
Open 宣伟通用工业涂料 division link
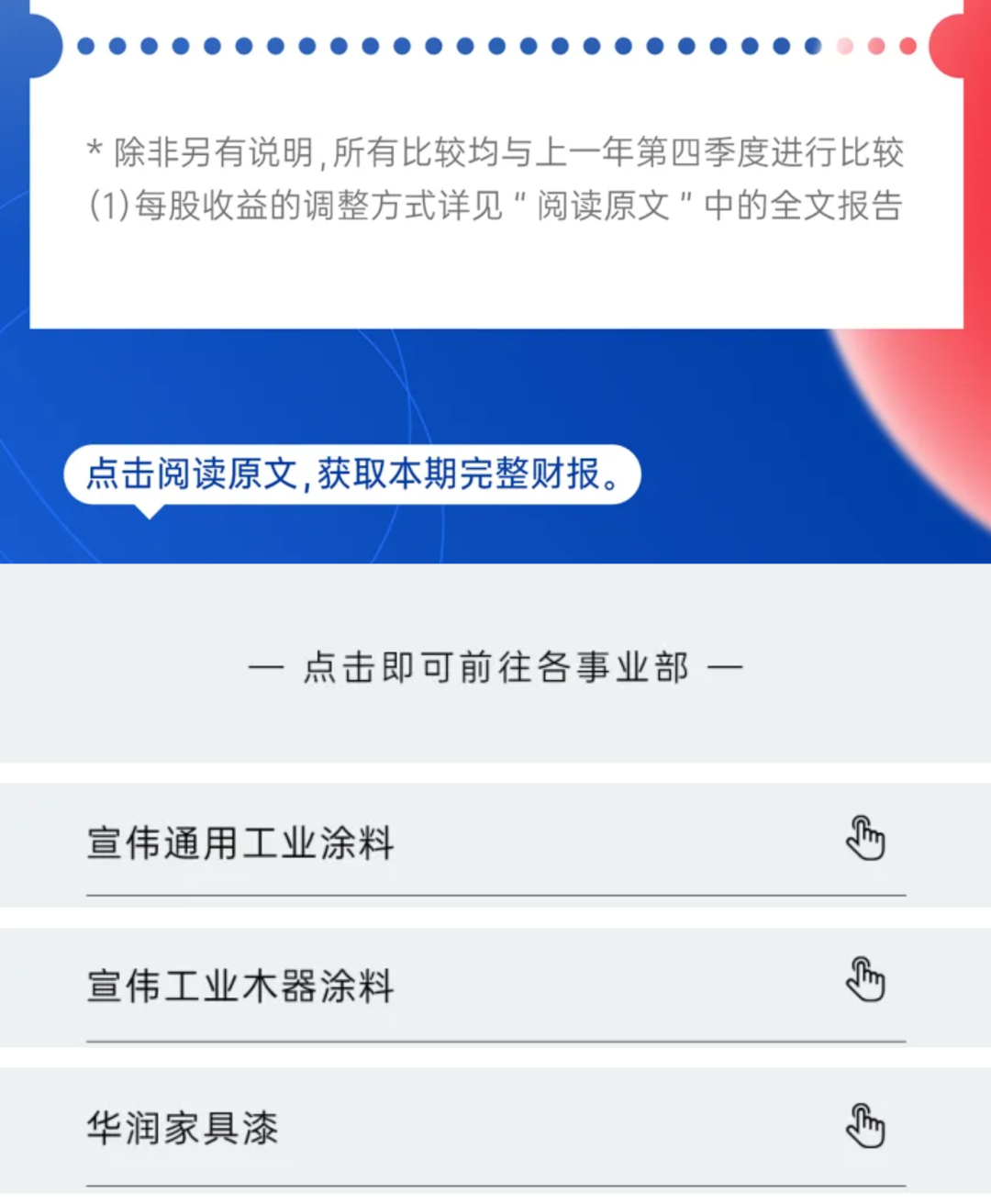click(495, 842)
